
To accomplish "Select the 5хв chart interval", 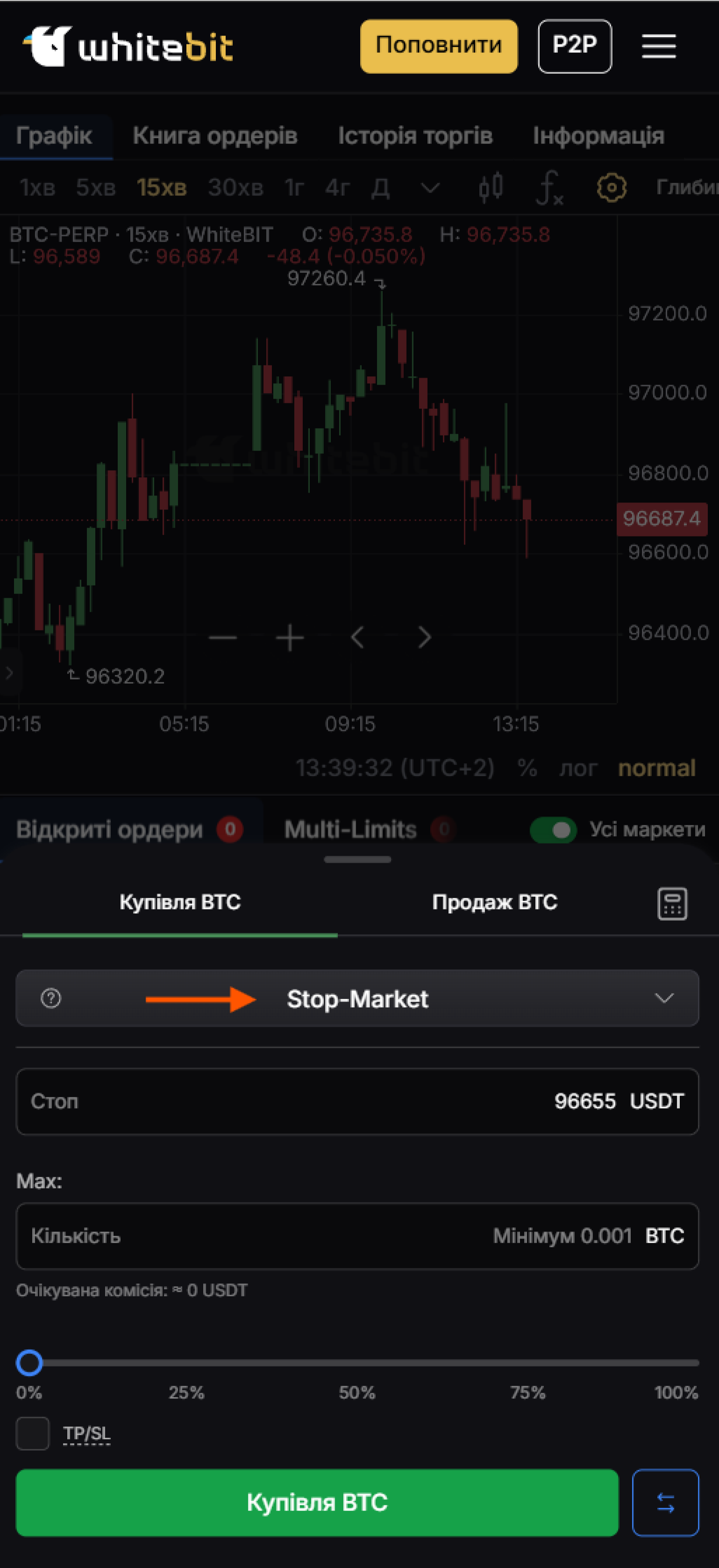I will click(x=95, y=187).
